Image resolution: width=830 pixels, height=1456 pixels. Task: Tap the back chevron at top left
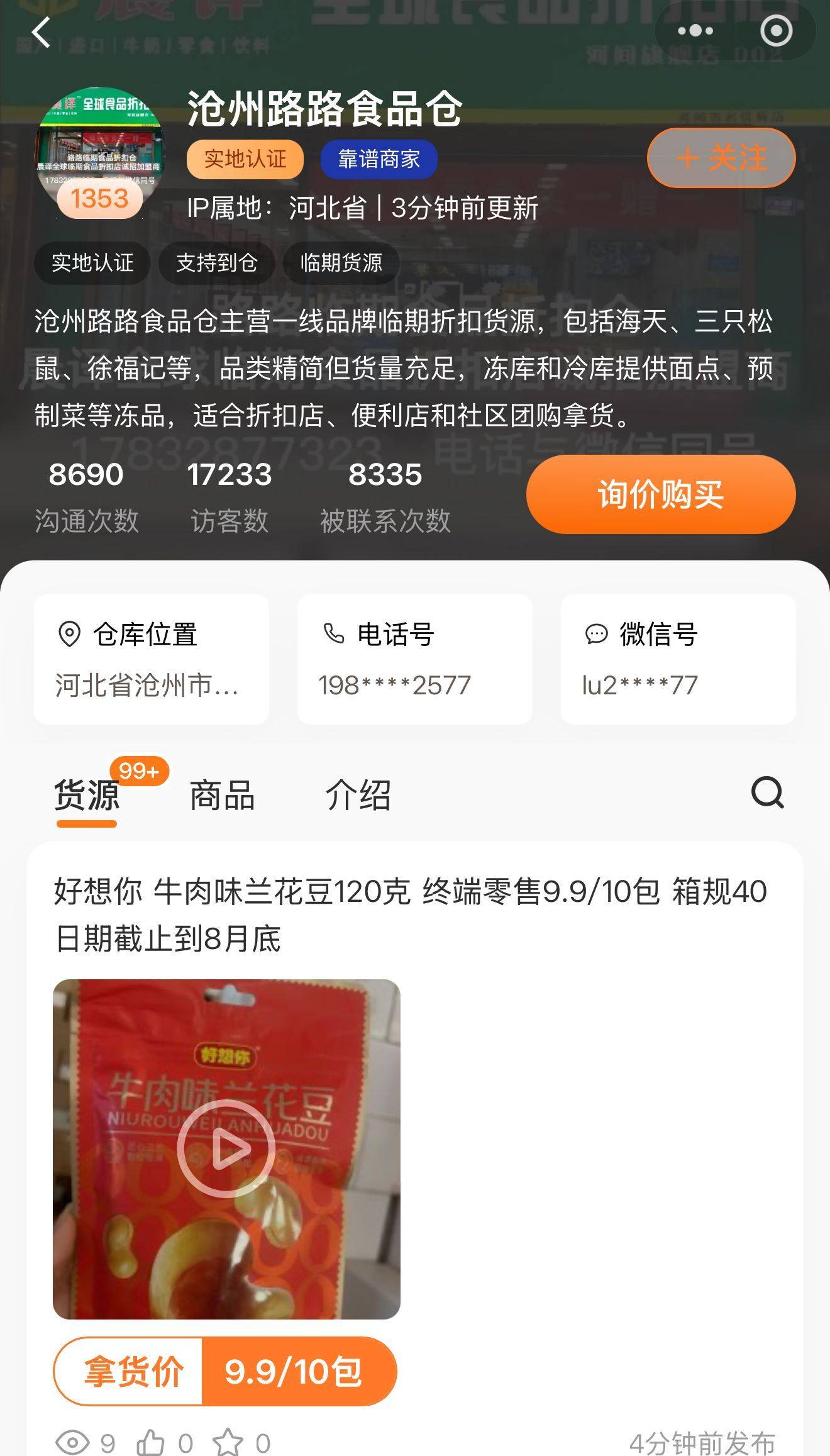41,32
